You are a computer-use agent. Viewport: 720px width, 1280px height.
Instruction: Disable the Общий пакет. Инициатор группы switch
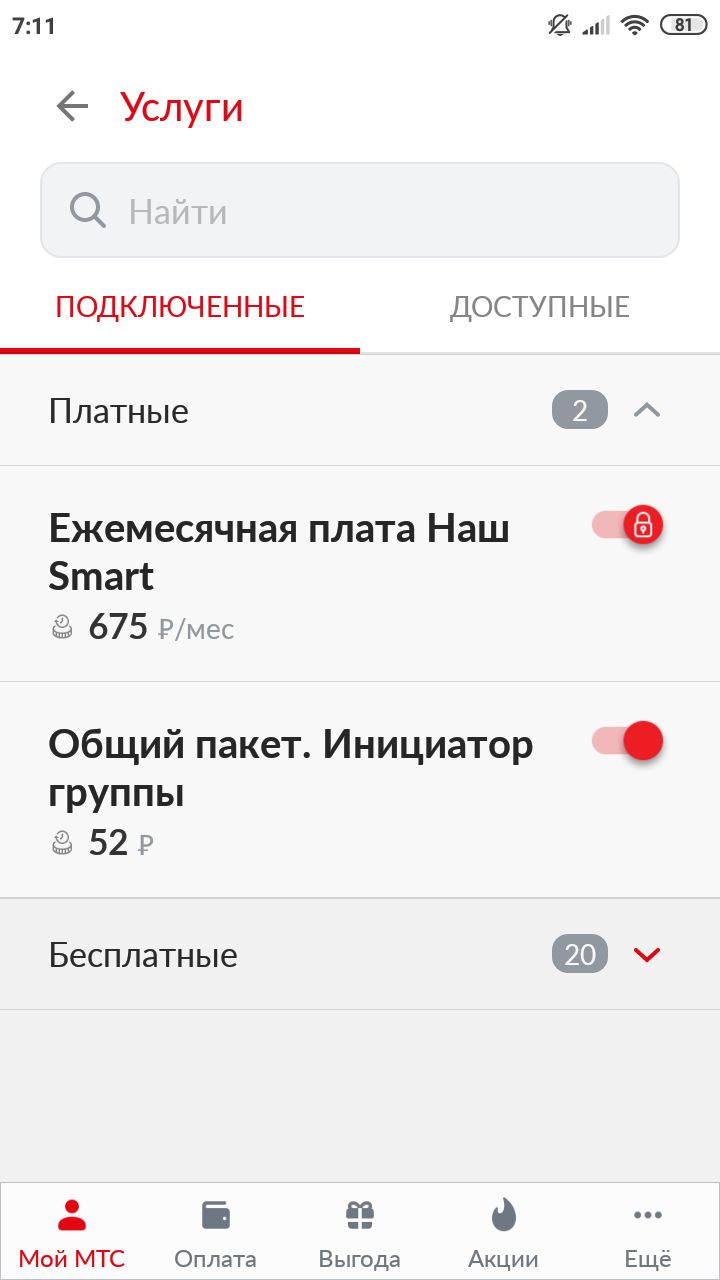click(628, 741)
